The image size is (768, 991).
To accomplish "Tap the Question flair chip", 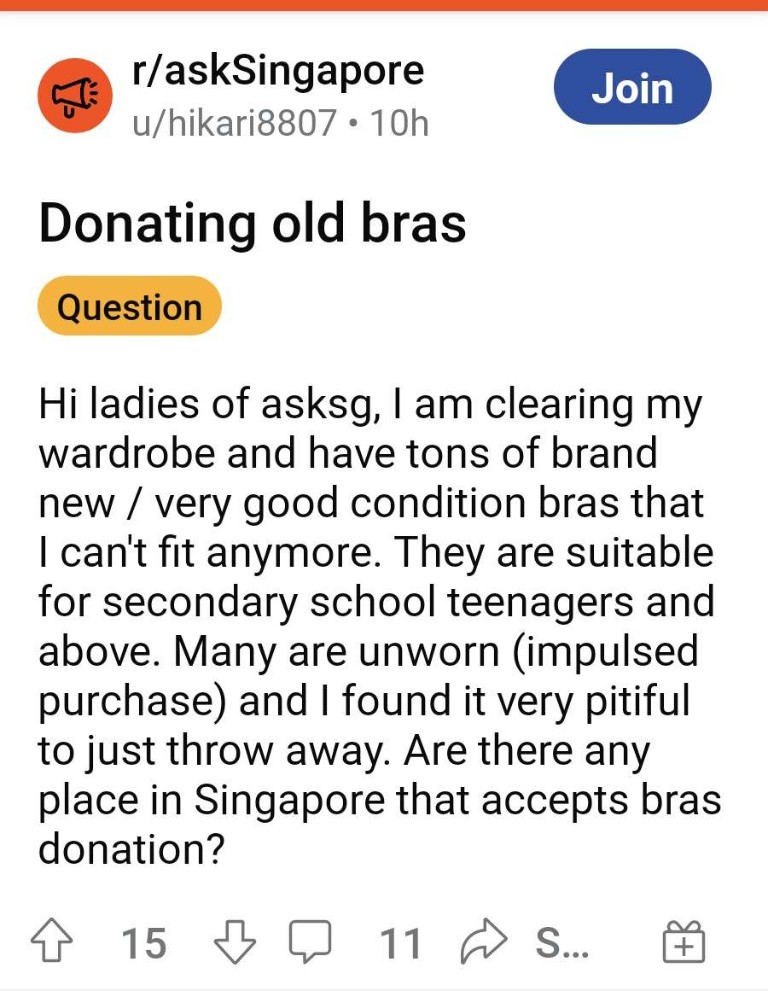I will (x=129, y=307).
